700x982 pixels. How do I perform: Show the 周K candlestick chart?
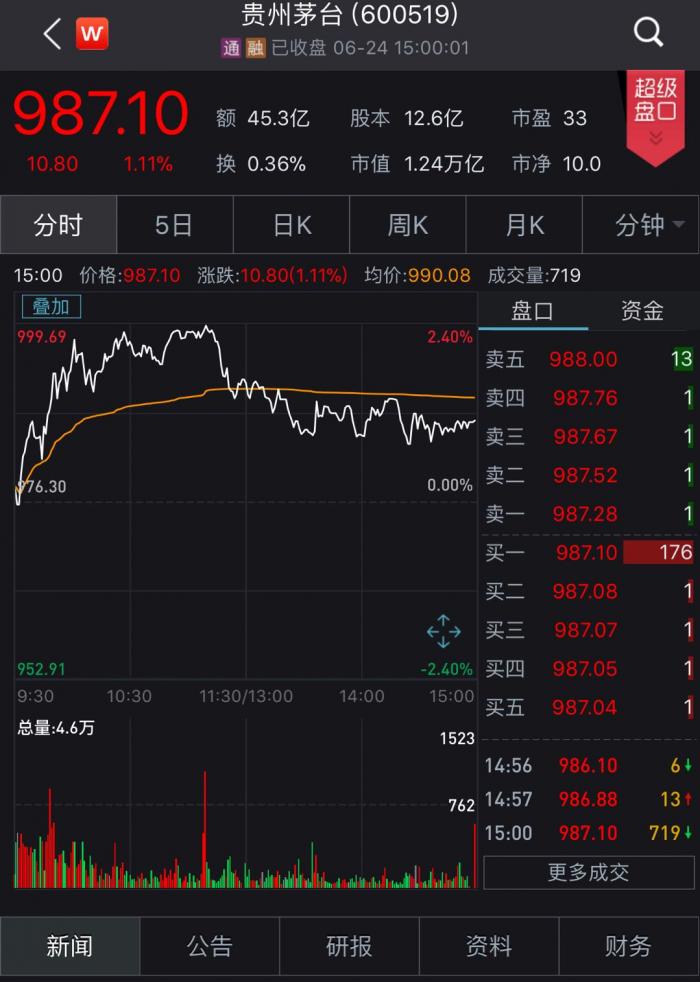[x=408, y=225]
